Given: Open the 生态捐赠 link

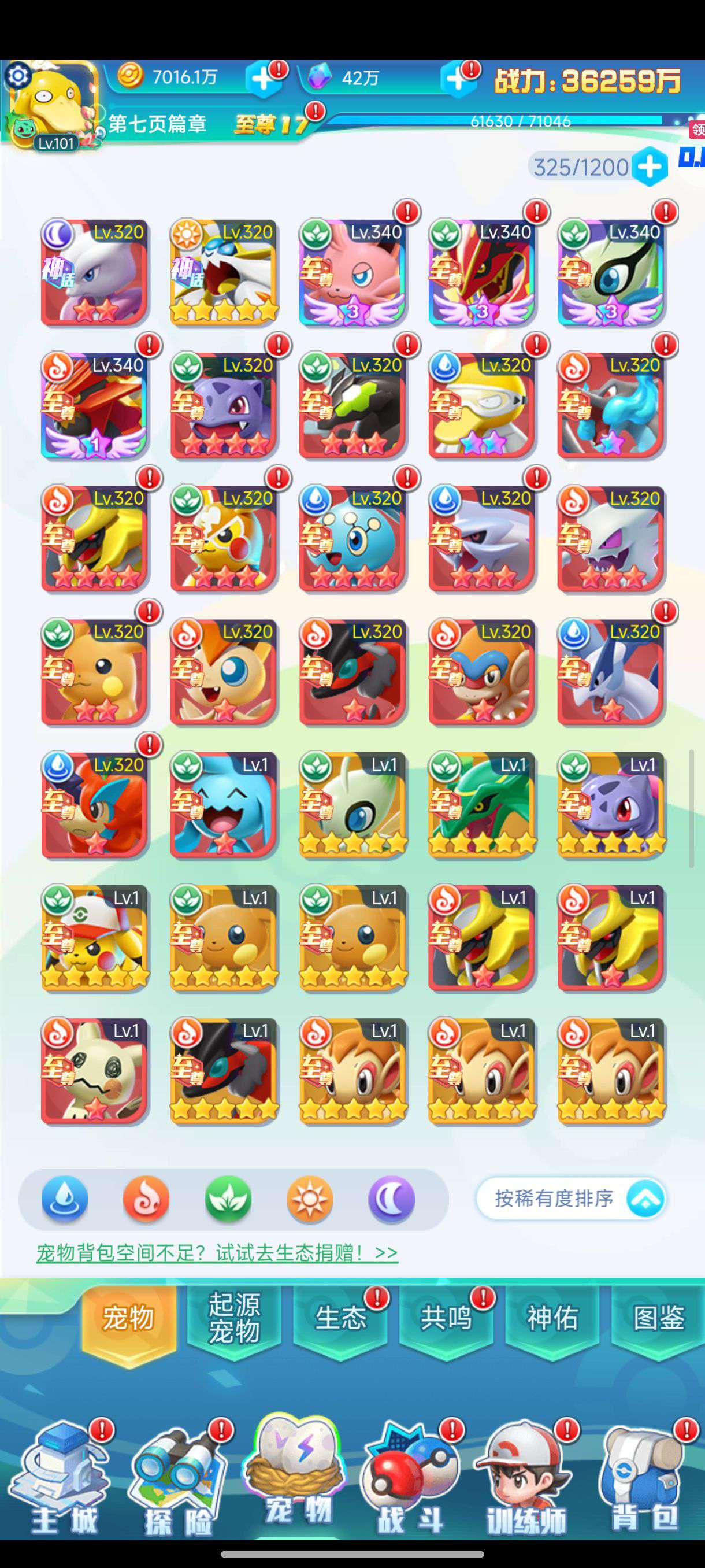Looking at the screenshot, I should (217, 1253).
